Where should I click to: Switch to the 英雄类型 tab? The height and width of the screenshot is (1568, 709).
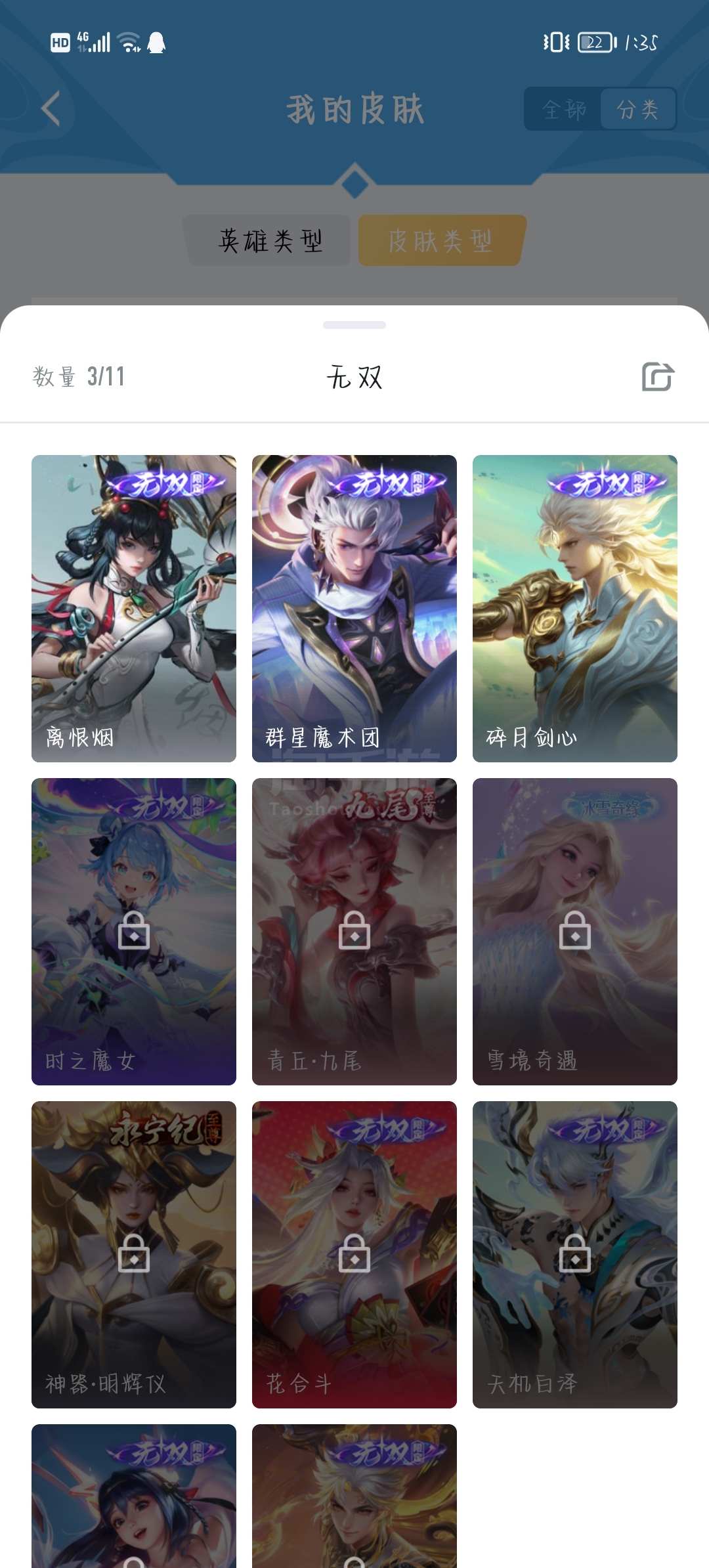pyautogui.click(x=270, y=240)
